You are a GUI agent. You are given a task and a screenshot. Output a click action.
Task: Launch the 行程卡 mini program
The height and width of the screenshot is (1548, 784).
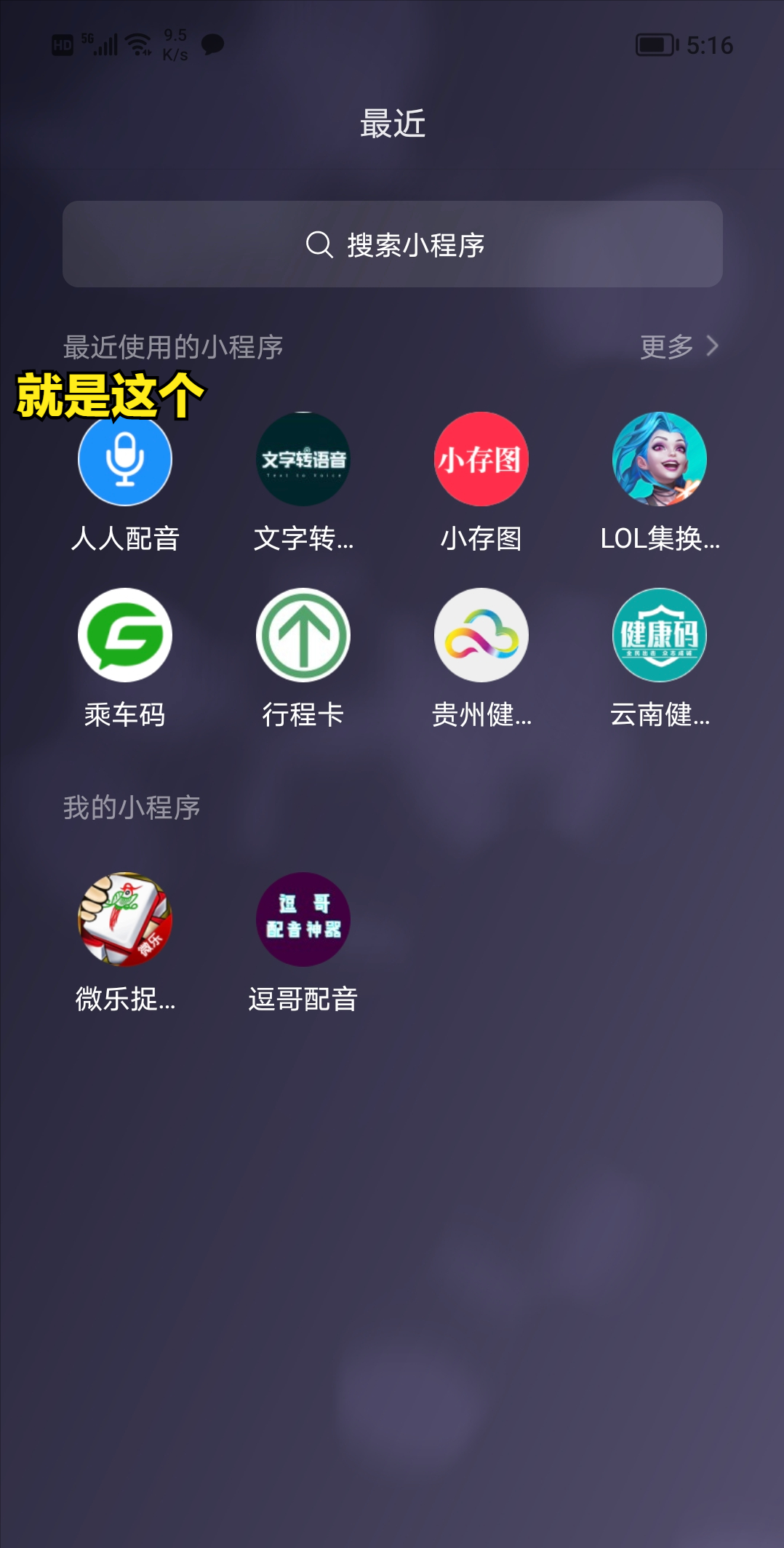pyautogui.click(x=303, y=635)
